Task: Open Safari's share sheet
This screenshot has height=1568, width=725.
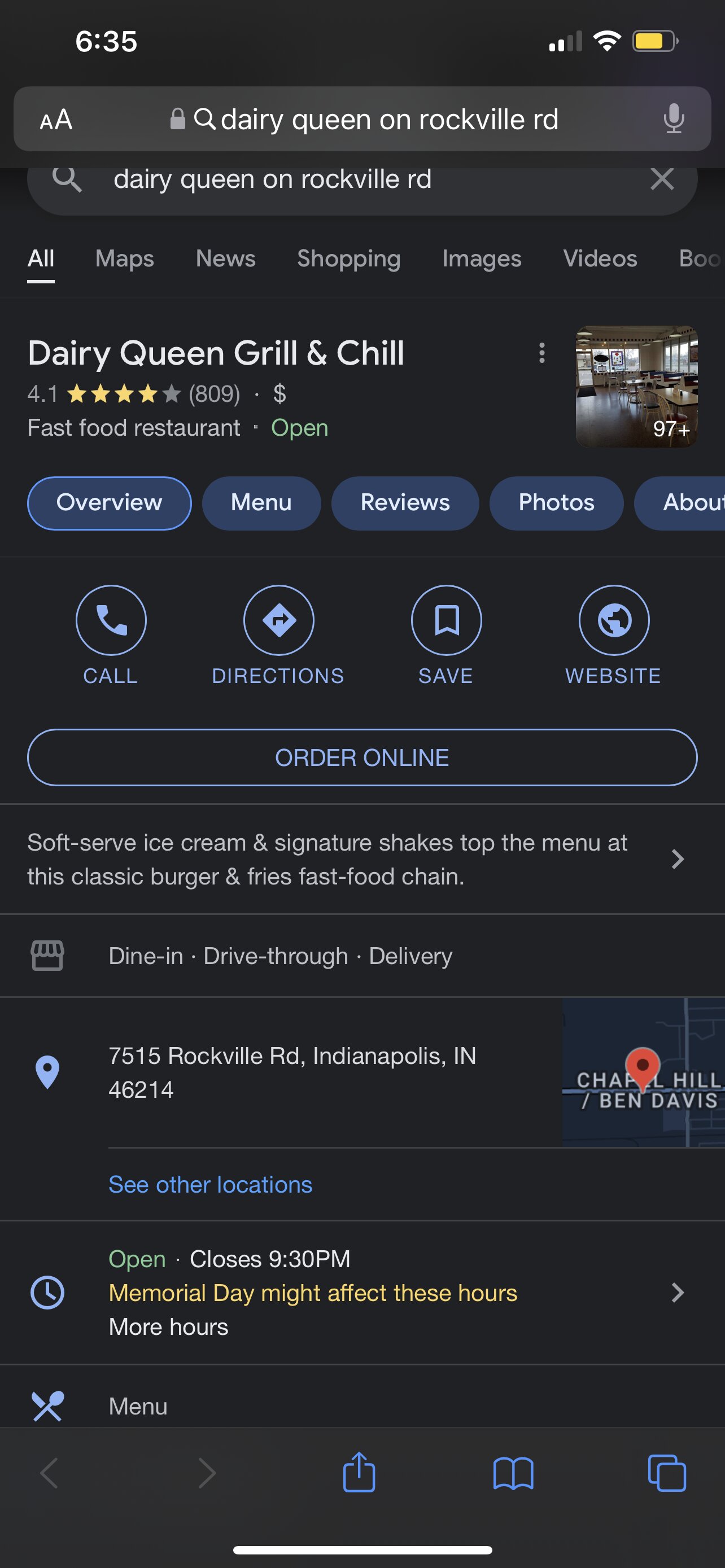Action: click(359, 1473)
